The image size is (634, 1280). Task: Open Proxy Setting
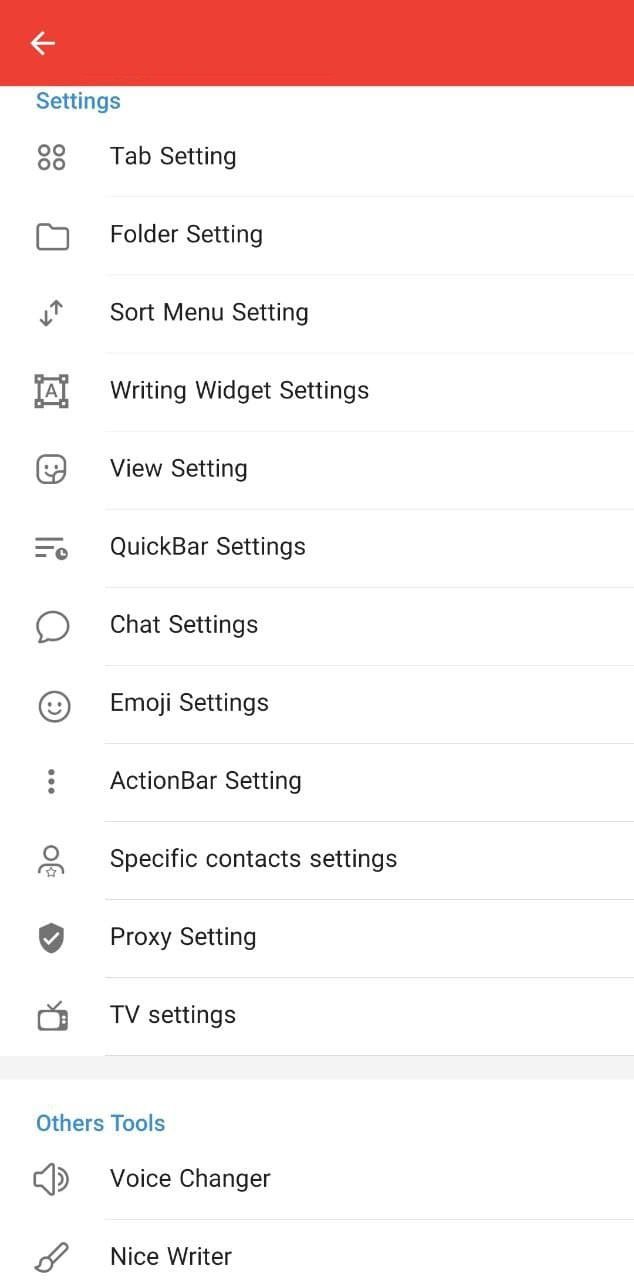tap(183, 937)
